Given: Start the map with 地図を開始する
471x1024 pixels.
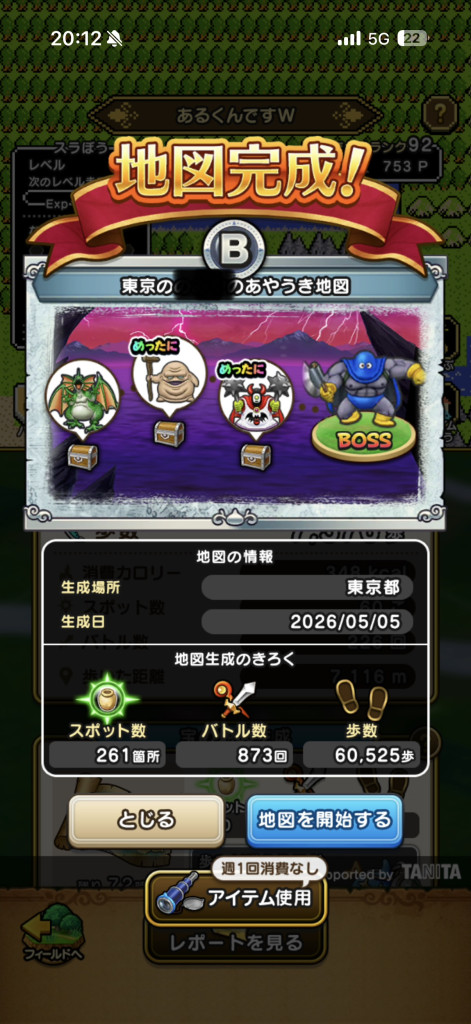Looking at the screenshot, I should click(324, 820).
